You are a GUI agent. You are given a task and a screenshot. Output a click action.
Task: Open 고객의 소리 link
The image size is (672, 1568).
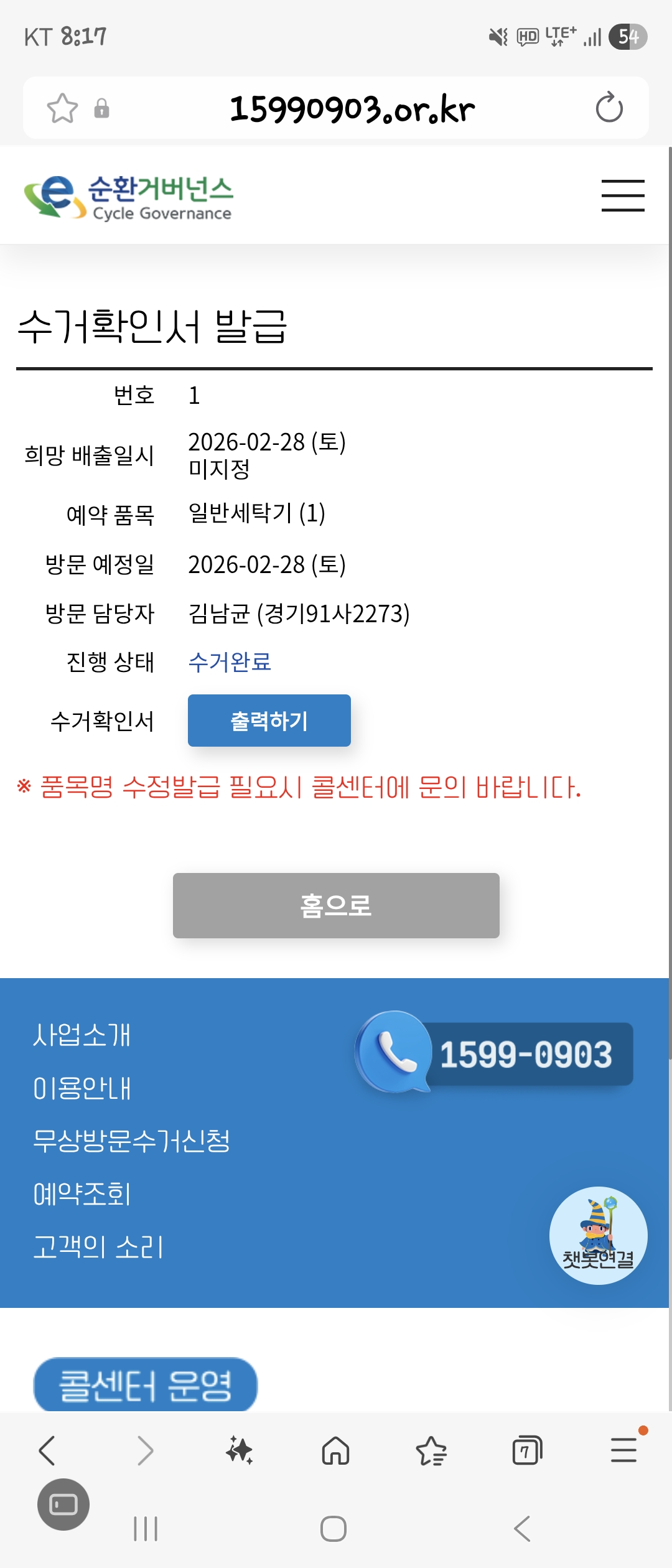(x=98, y=1247)
